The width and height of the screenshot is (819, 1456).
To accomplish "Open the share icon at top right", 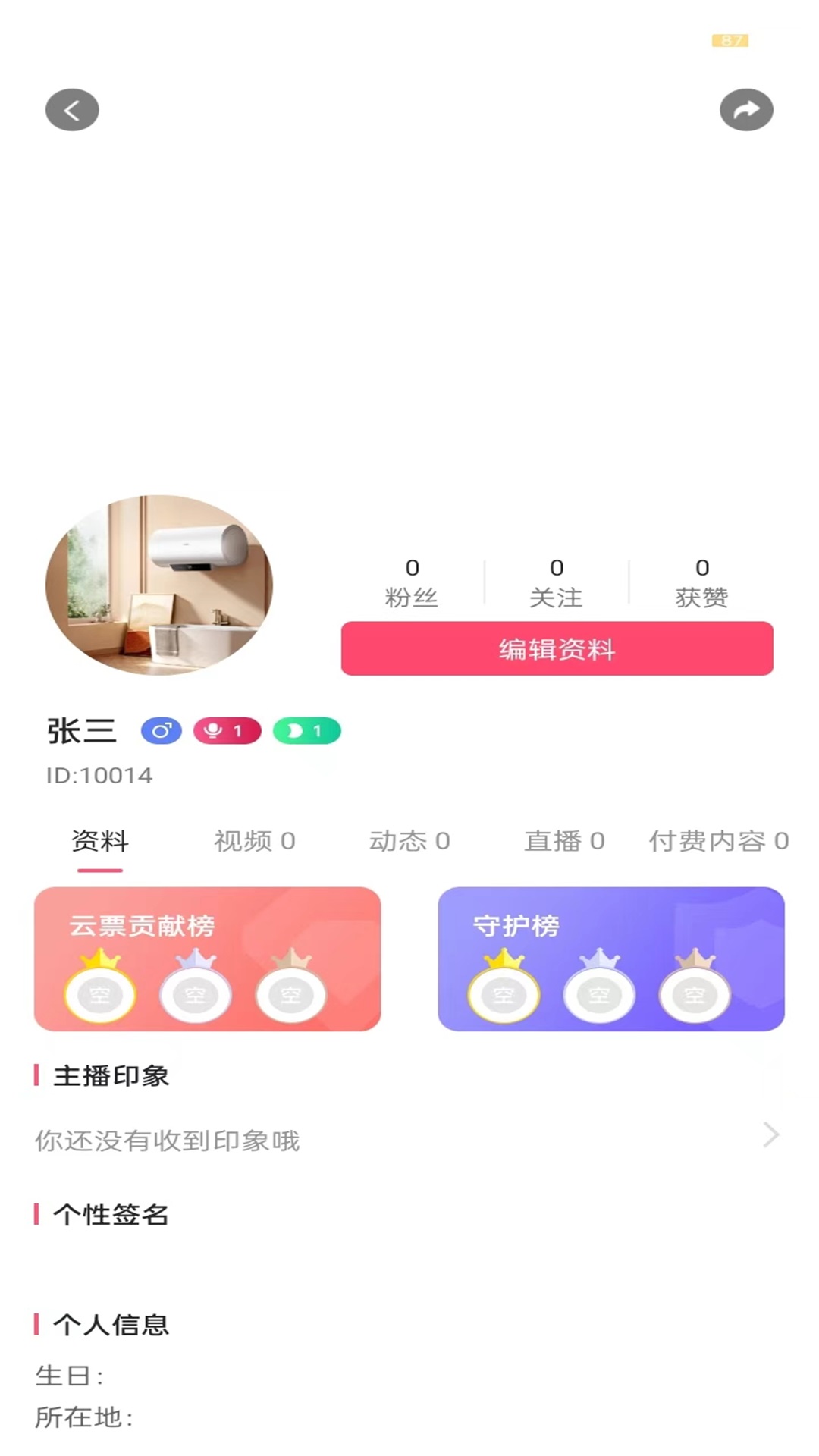I will [746, 109].
